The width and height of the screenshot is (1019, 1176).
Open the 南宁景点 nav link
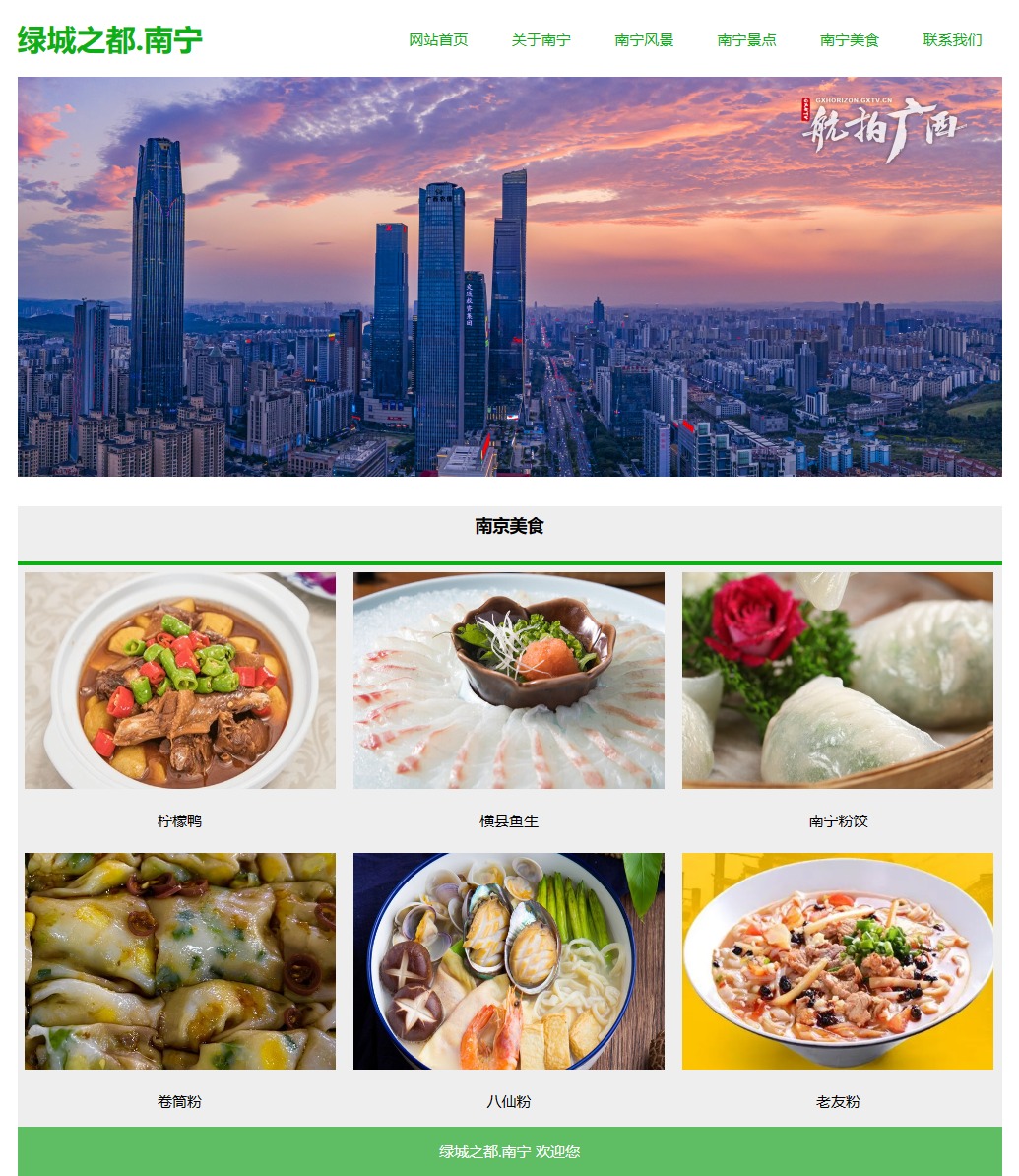(746, 40)
